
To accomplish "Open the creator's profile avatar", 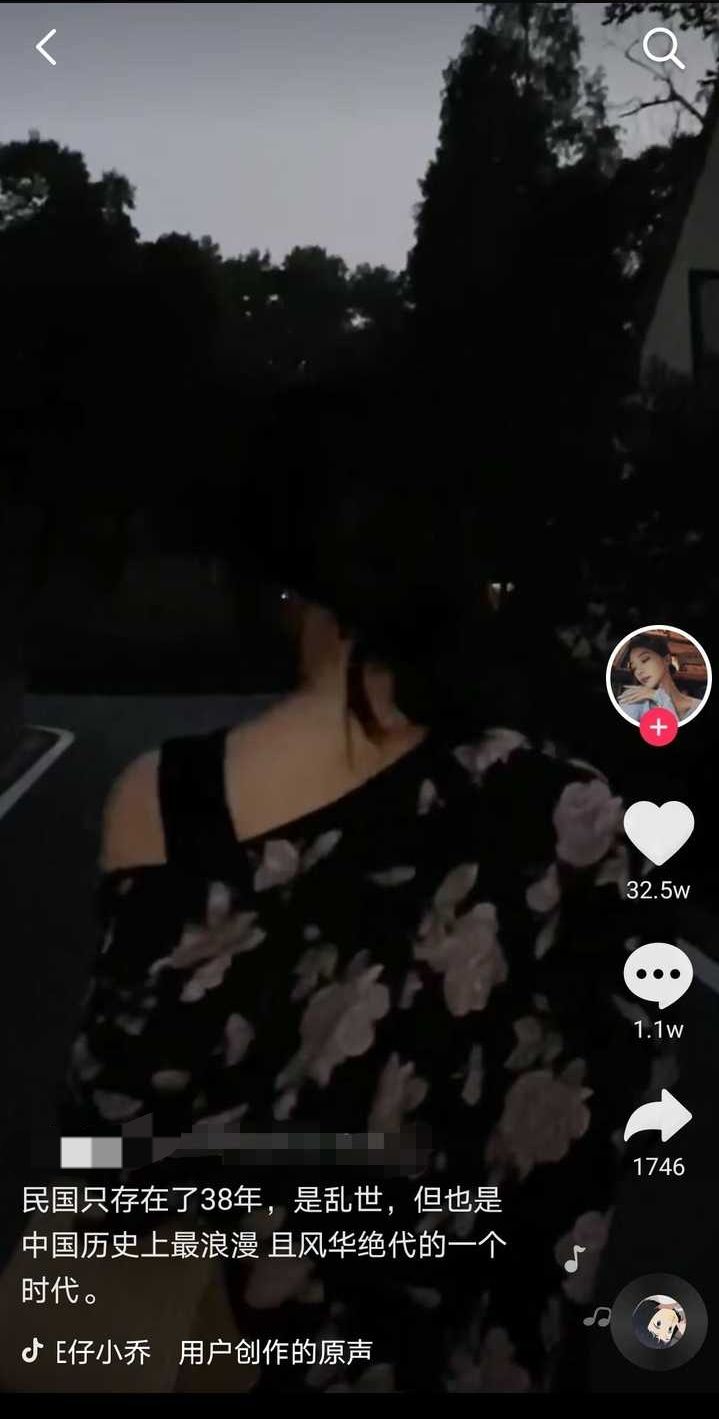I will click(x=658, y=675).
